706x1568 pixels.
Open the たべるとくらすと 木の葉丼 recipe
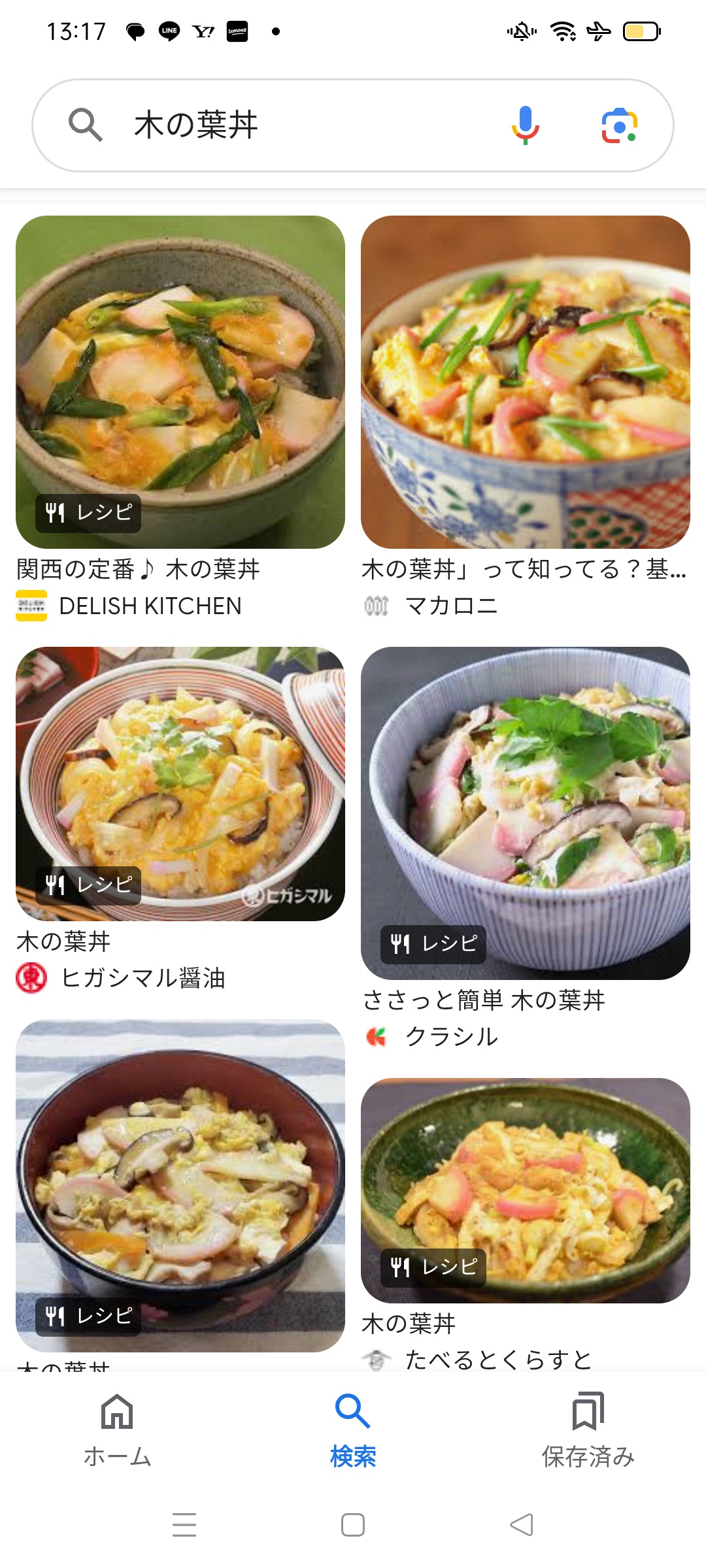[525, 1190]
